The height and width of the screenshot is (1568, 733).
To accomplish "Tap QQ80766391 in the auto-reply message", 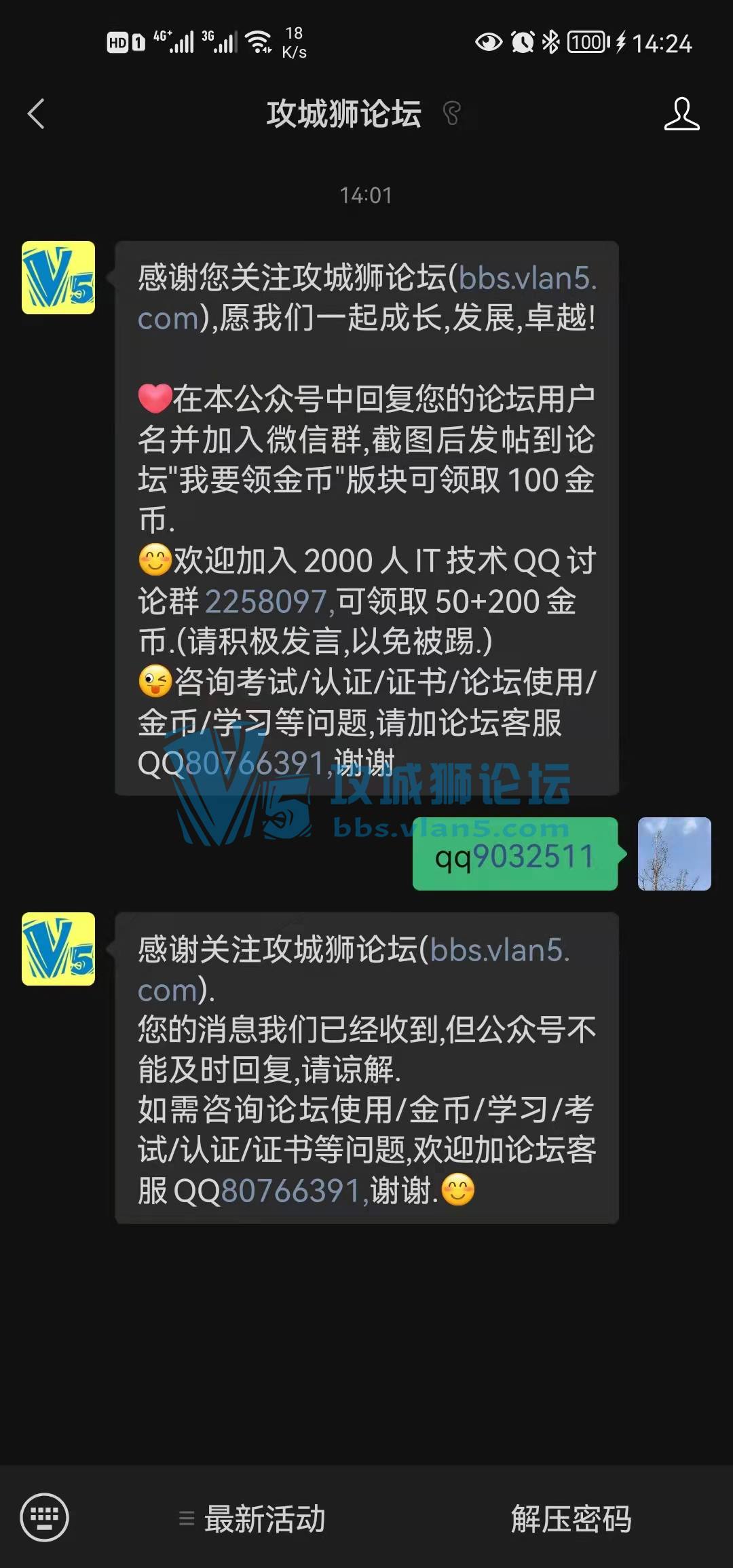I will 290,1191.
